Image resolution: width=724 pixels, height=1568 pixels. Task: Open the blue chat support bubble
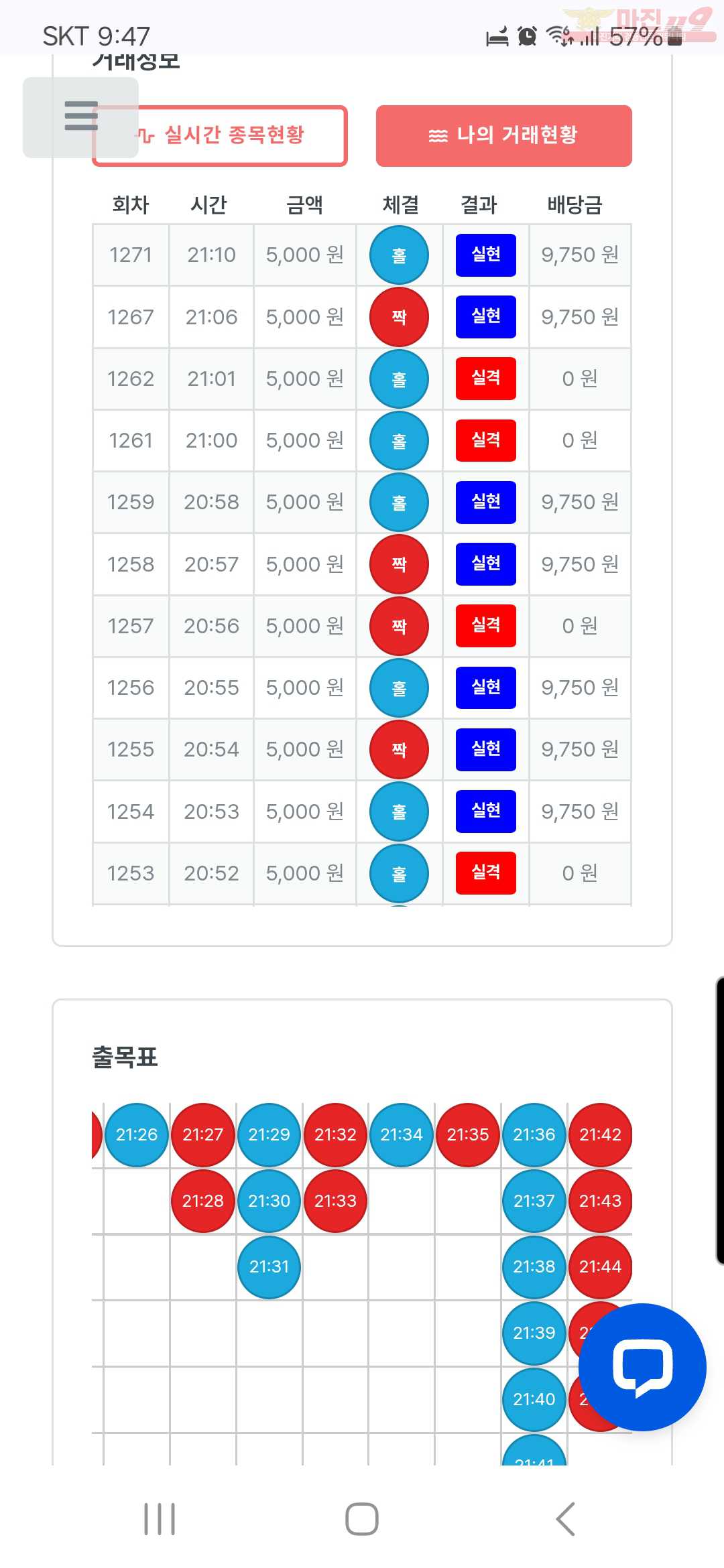pos(642,1367)
